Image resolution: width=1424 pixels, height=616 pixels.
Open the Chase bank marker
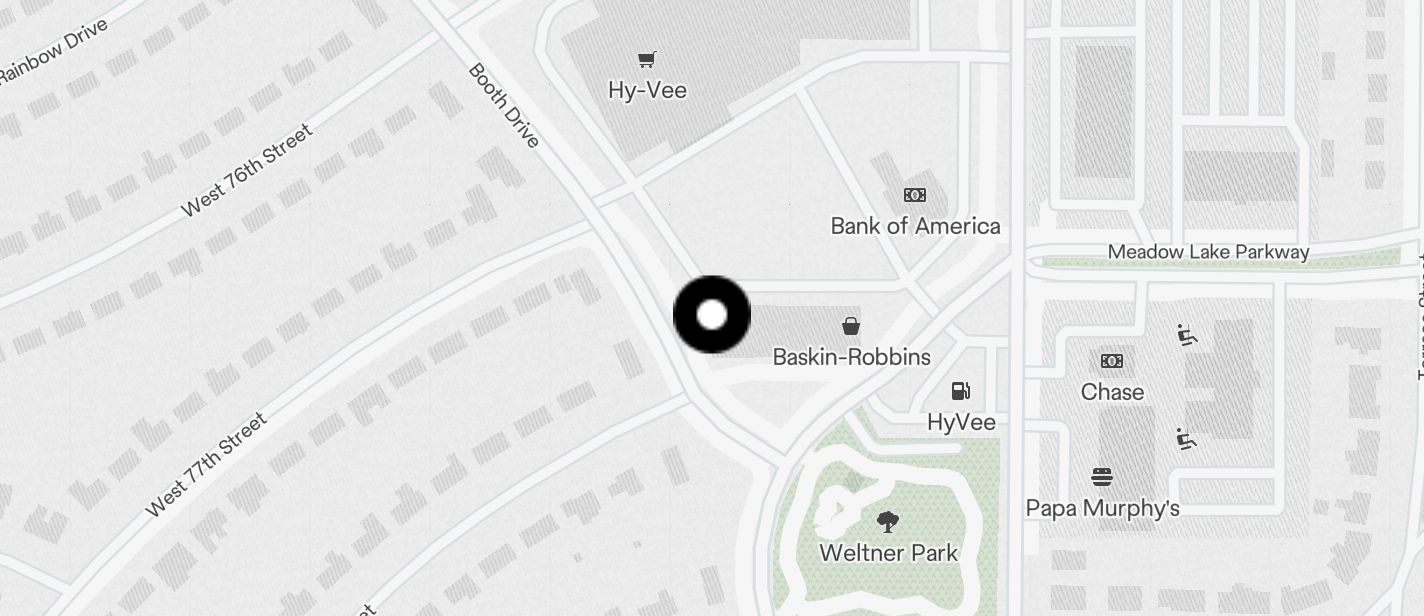pos(1111,361)
